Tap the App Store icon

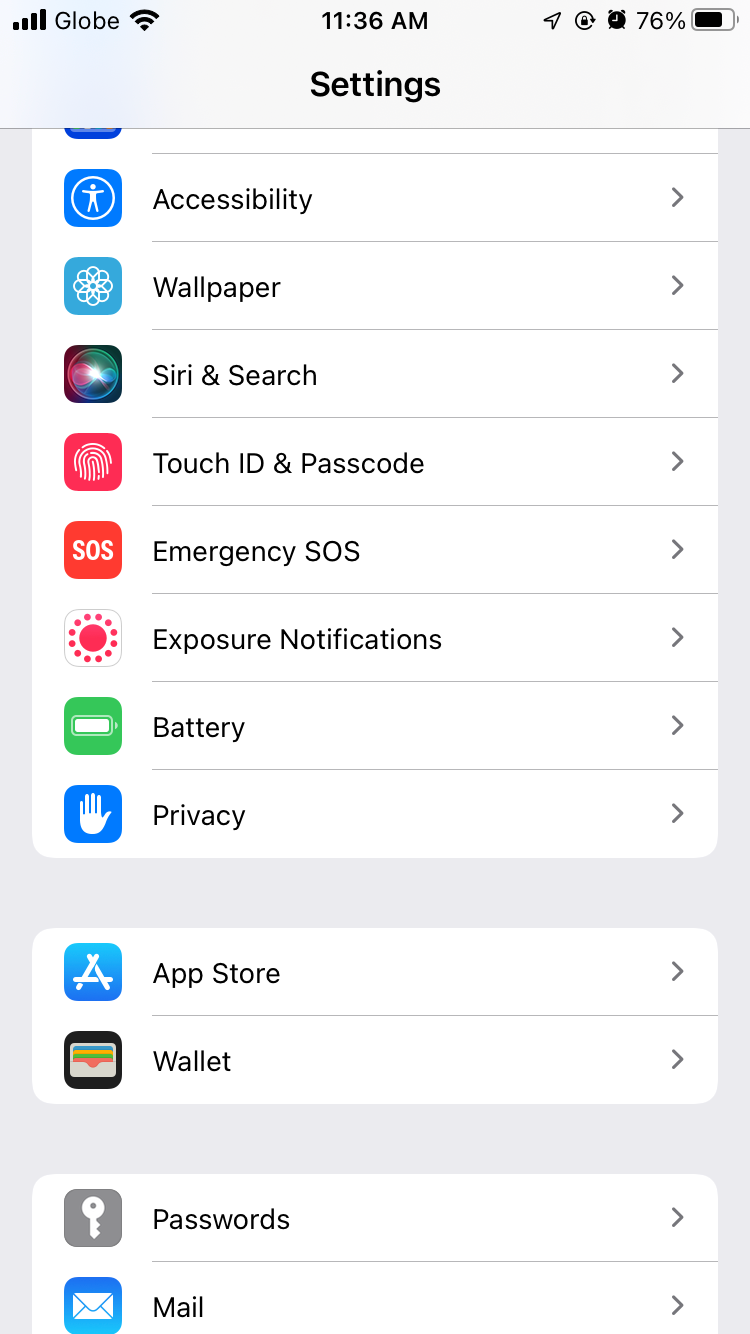[92, 972]
